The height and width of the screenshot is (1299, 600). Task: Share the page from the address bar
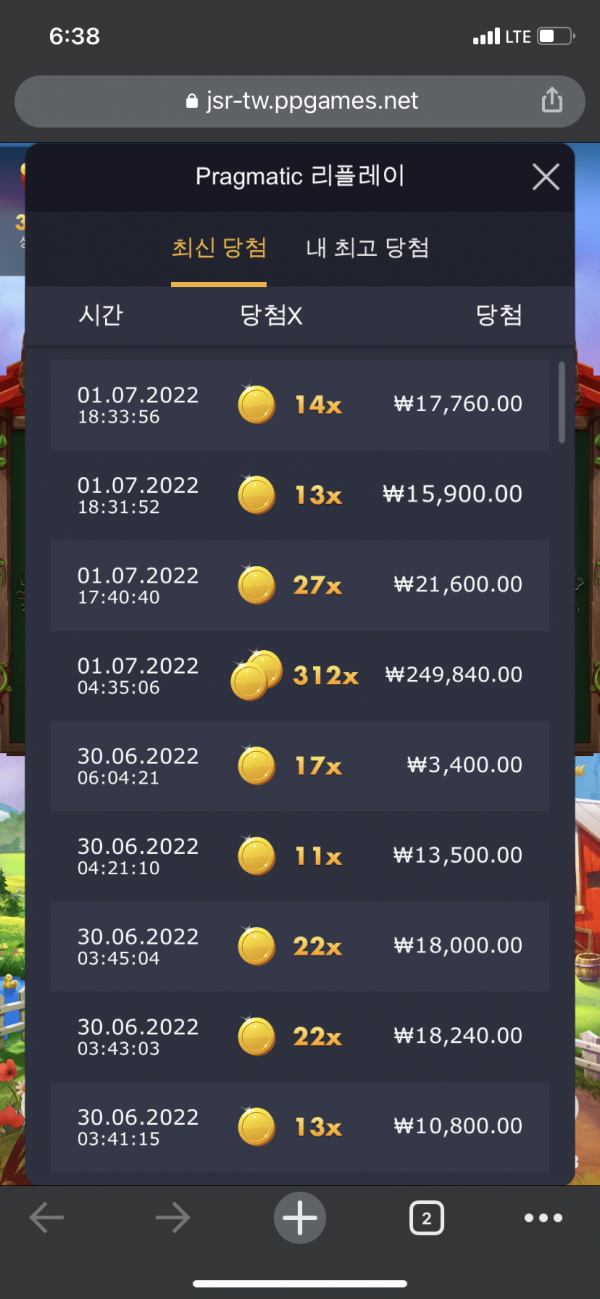coord(551,101)
